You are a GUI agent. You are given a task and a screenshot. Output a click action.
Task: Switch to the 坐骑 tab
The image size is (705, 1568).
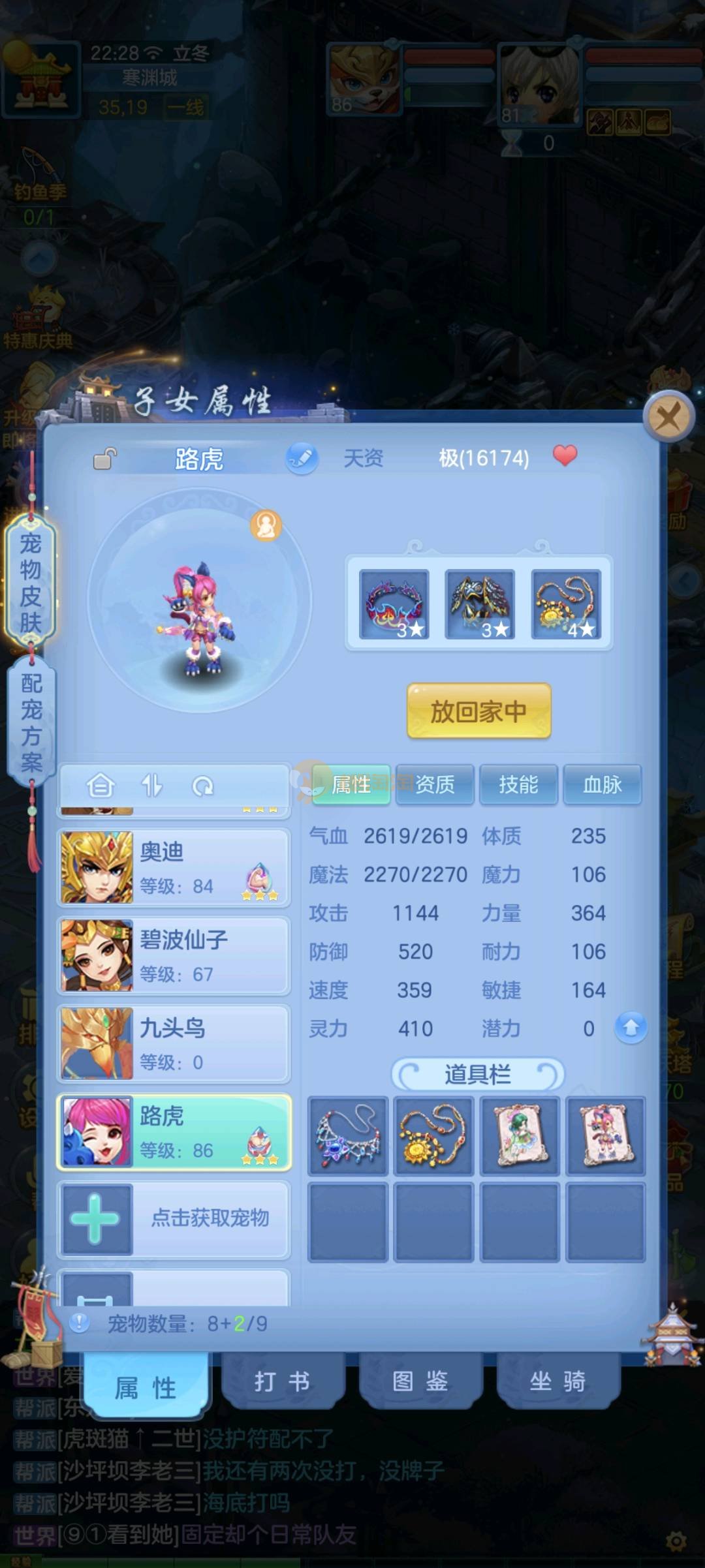(557, 1381)
